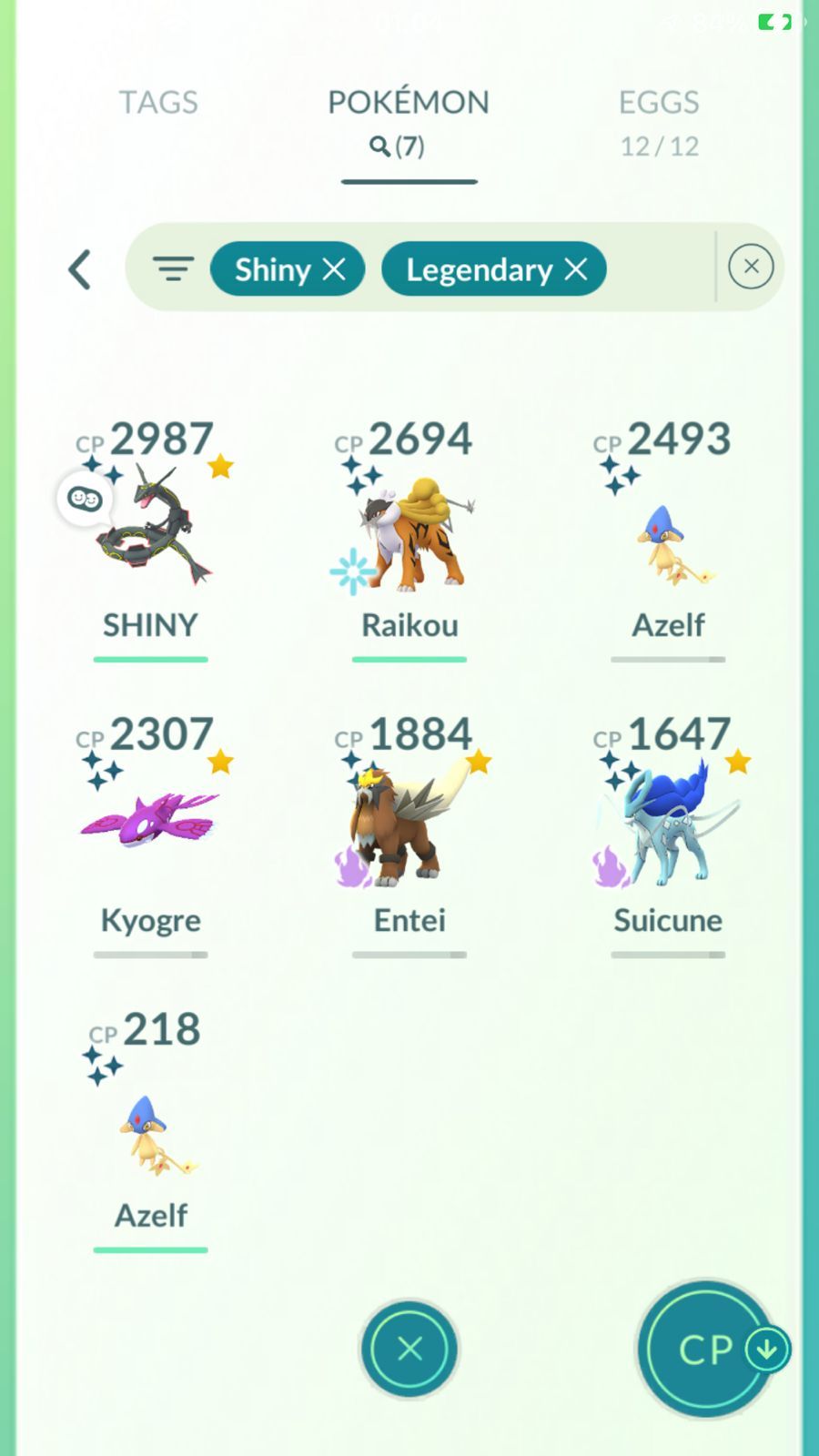Open Entei with CP 1884
The width and height of the screenshot is (819, 1456).
(409, 834)
